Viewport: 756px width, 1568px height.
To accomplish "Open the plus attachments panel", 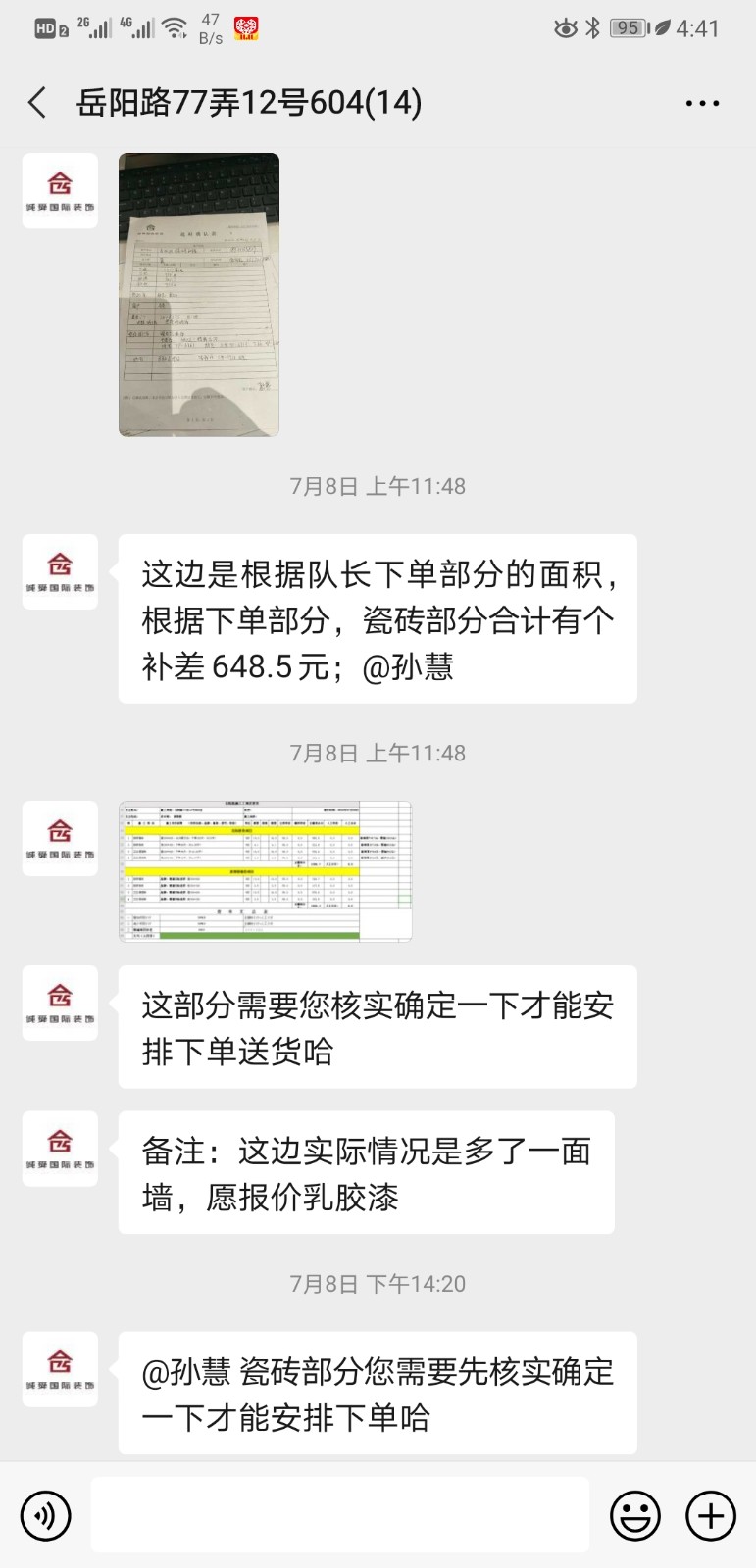I will [710, 1515].
